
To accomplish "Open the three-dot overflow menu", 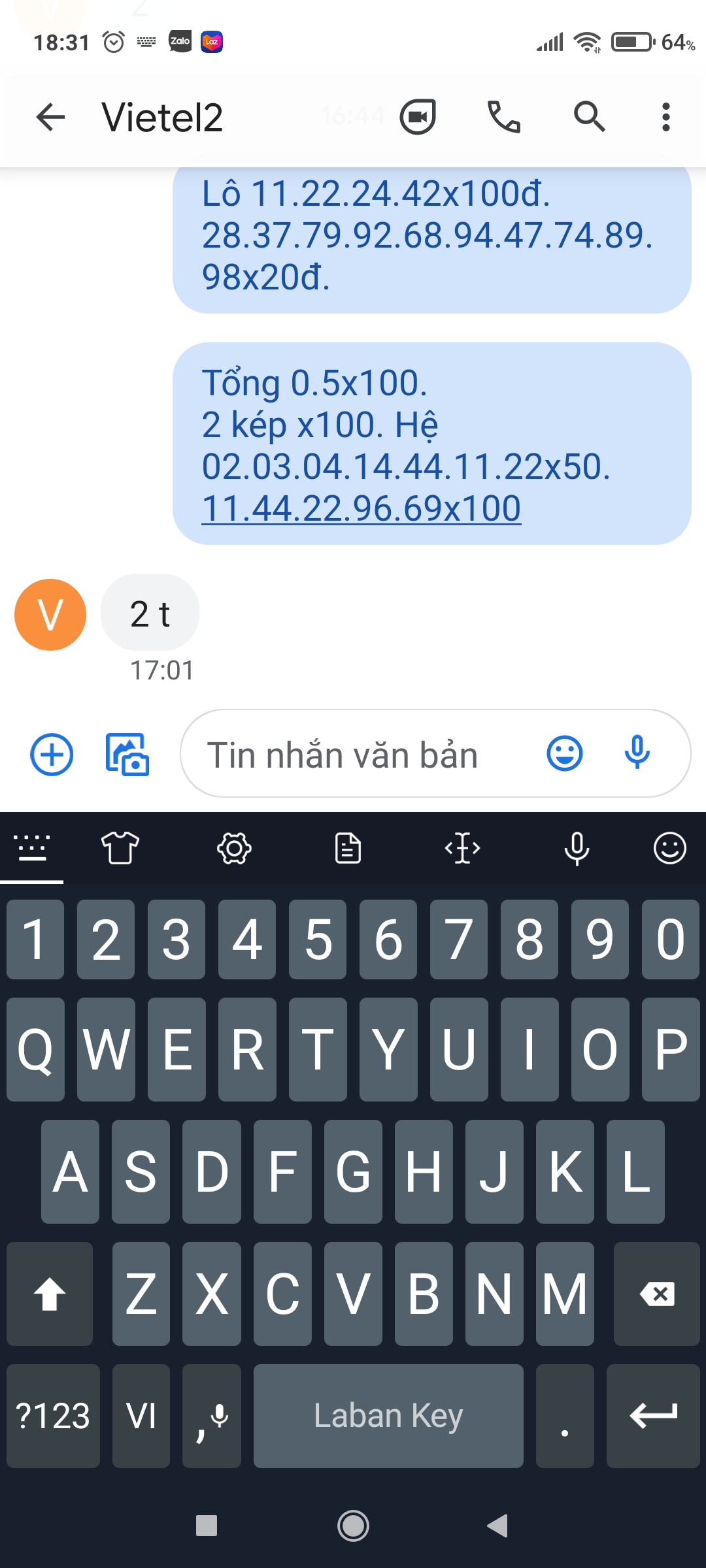I will [x=666, y=117].
